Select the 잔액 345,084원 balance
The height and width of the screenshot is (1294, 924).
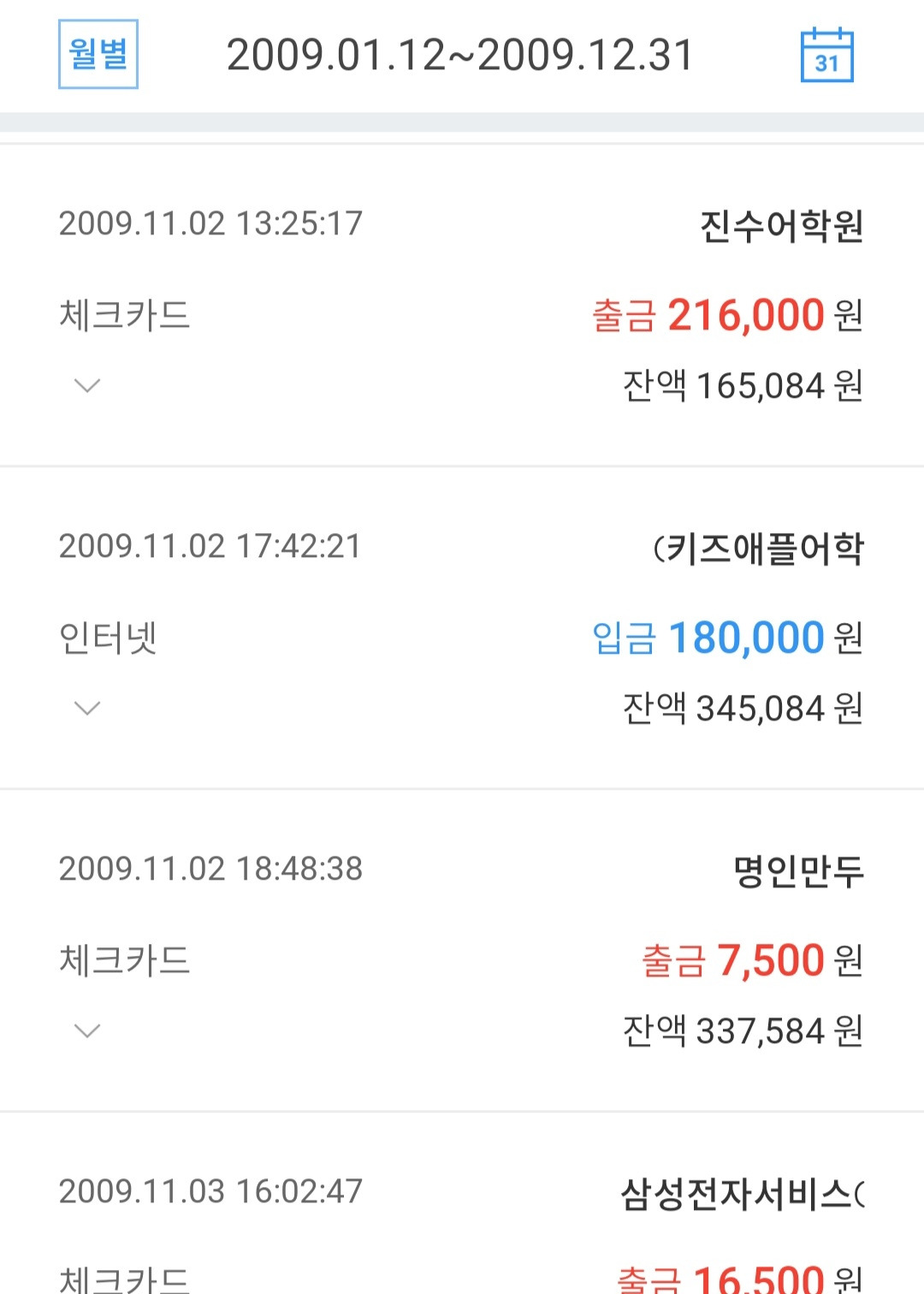(743, 708)
